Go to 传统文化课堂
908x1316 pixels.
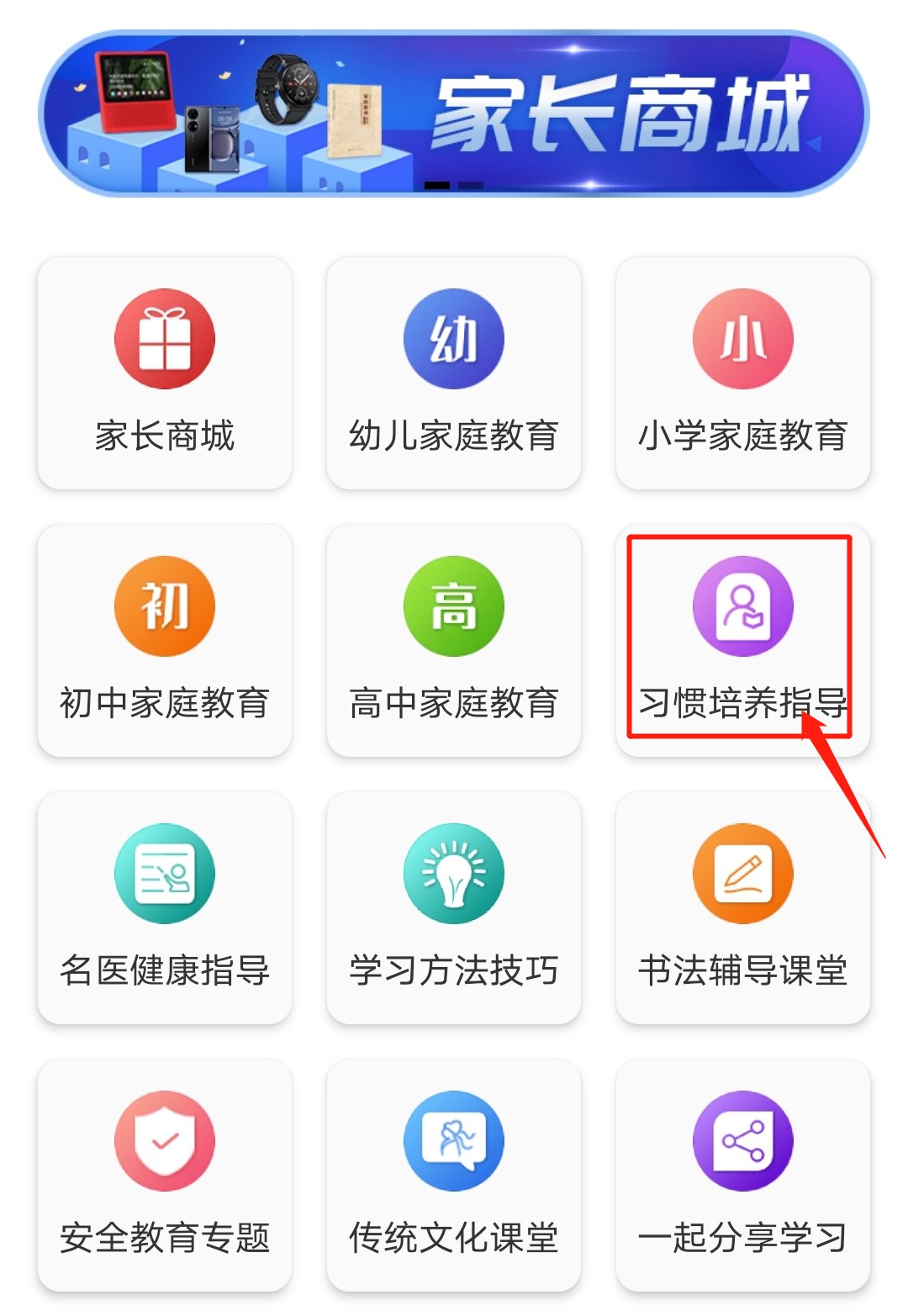[454, 1175]
